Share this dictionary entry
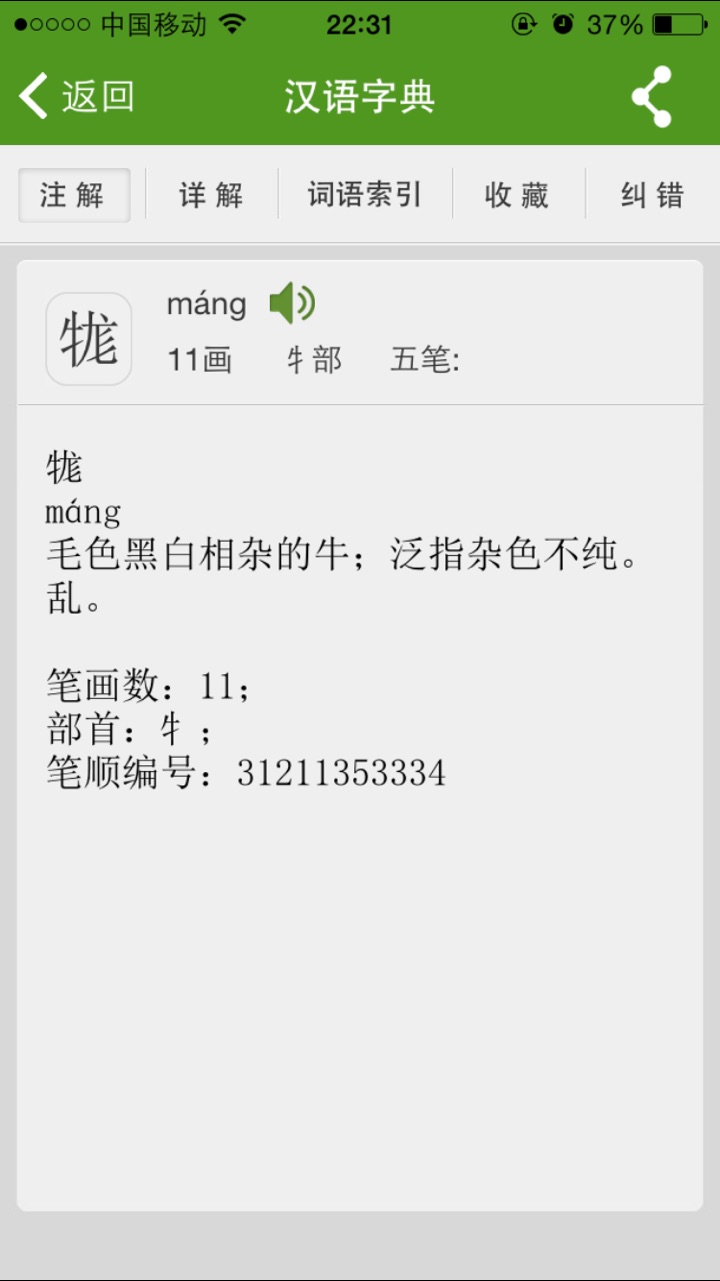 click(x=651, y=97)
